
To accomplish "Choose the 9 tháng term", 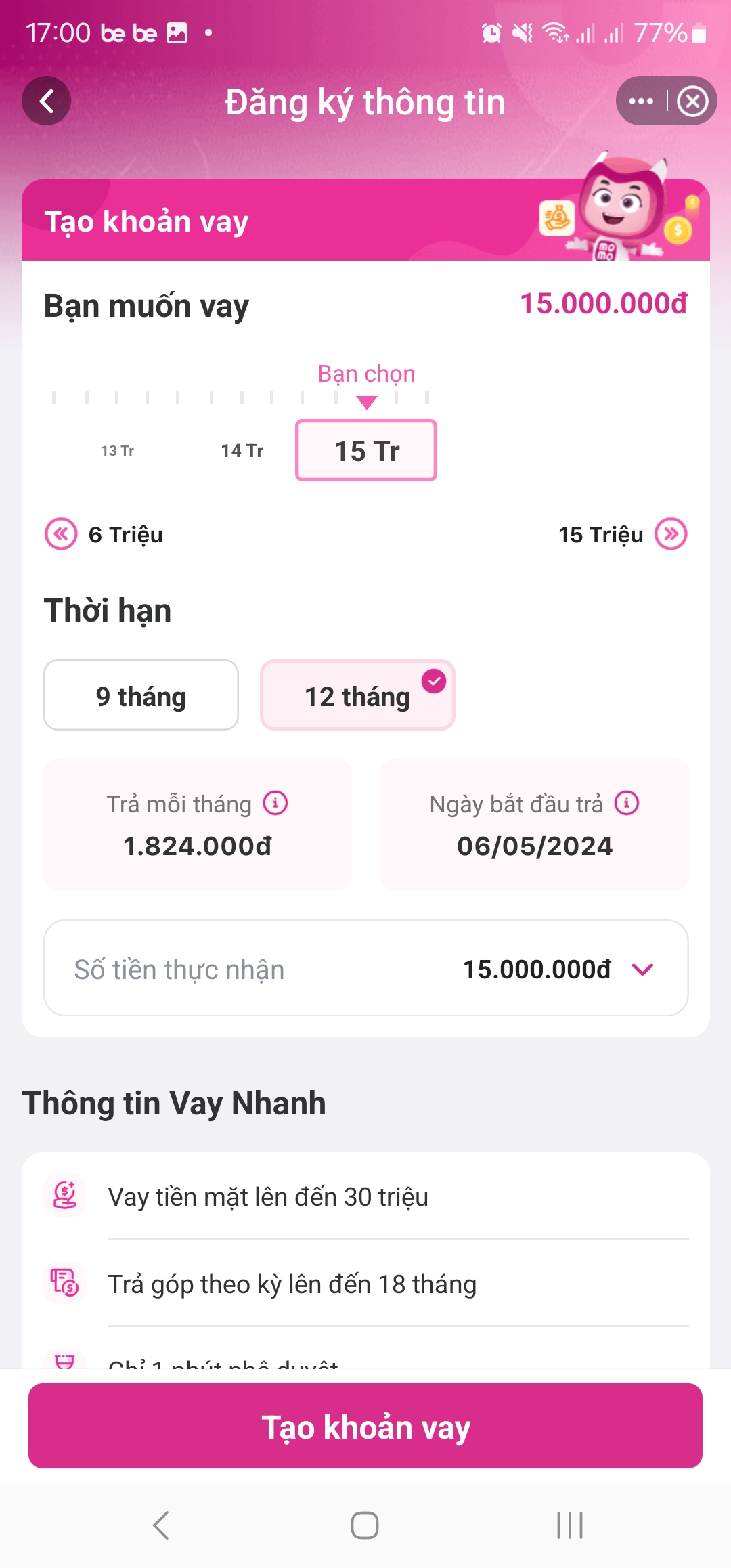I will 141,695.
